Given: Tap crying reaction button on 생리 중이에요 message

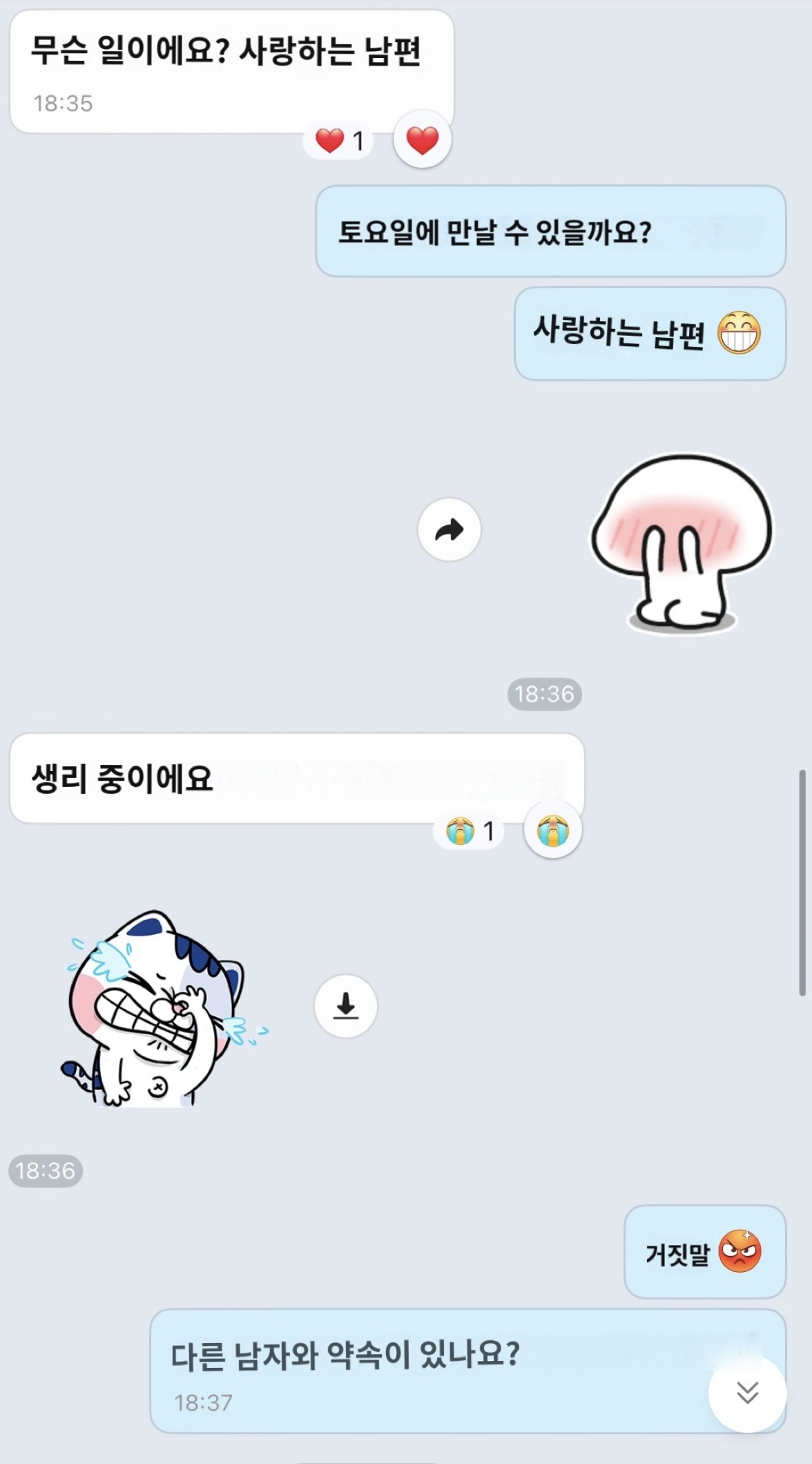Looking at the screenshot, I should click(552, 830).
